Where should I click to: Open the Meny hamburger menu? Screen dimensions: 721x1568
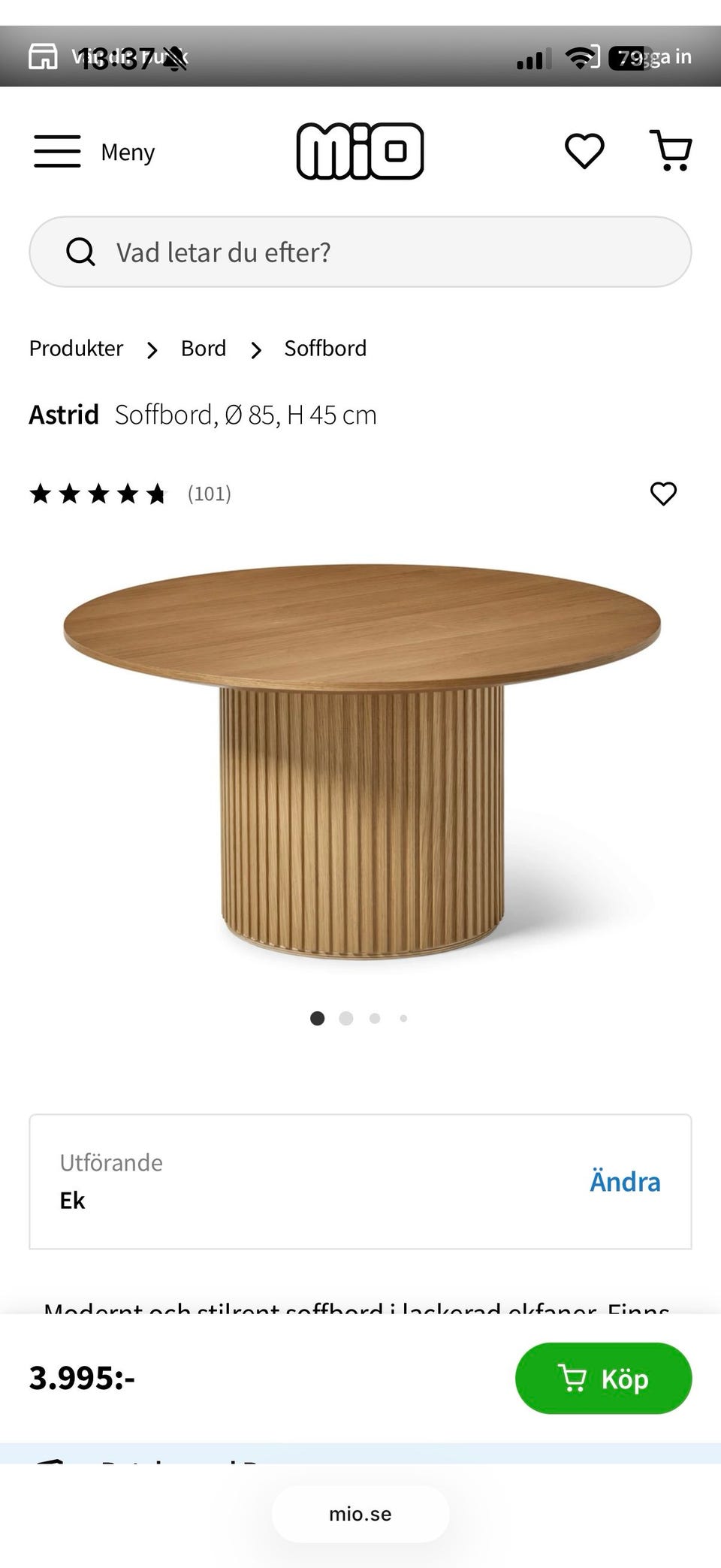[x=95, y=152]
